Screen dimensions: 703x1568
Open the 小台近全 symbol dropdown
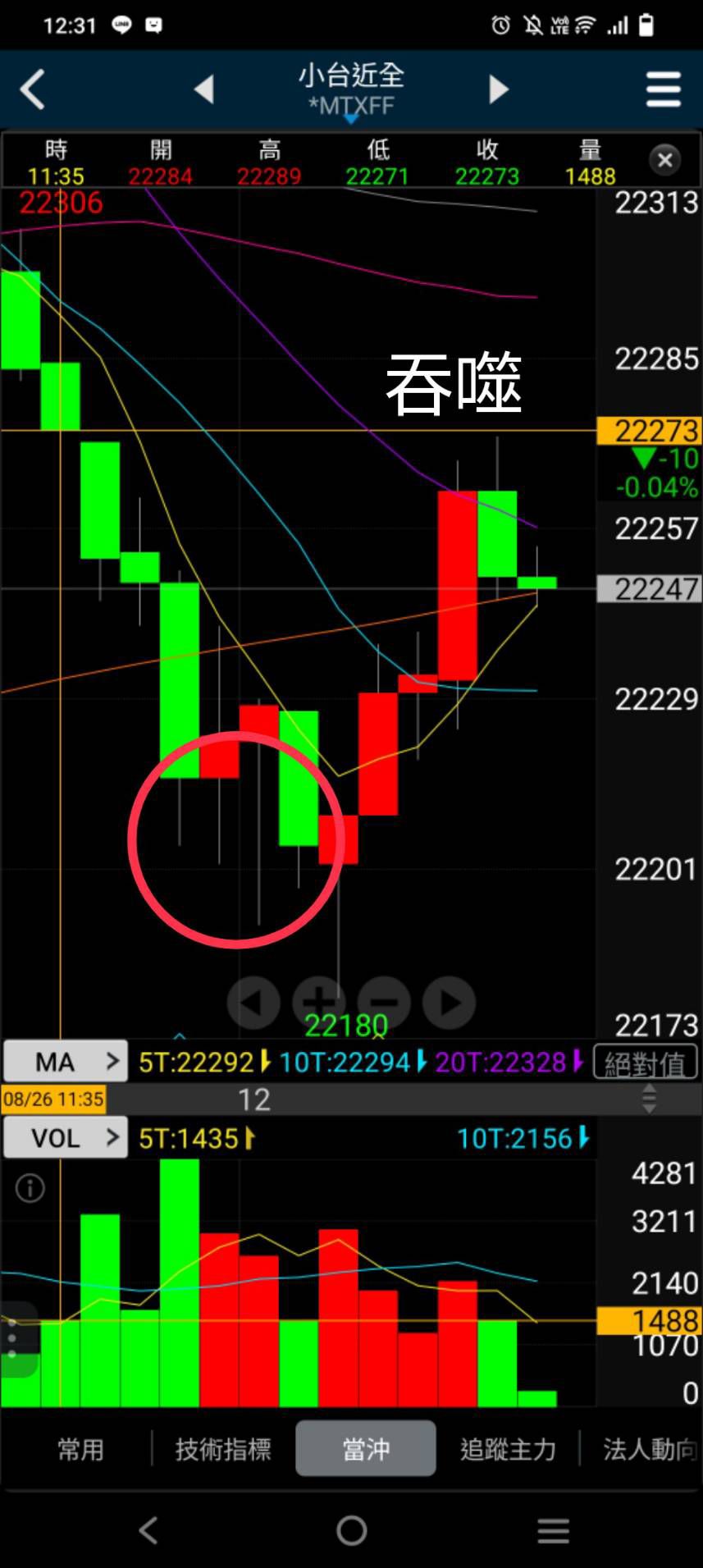(x=351, y=90)
